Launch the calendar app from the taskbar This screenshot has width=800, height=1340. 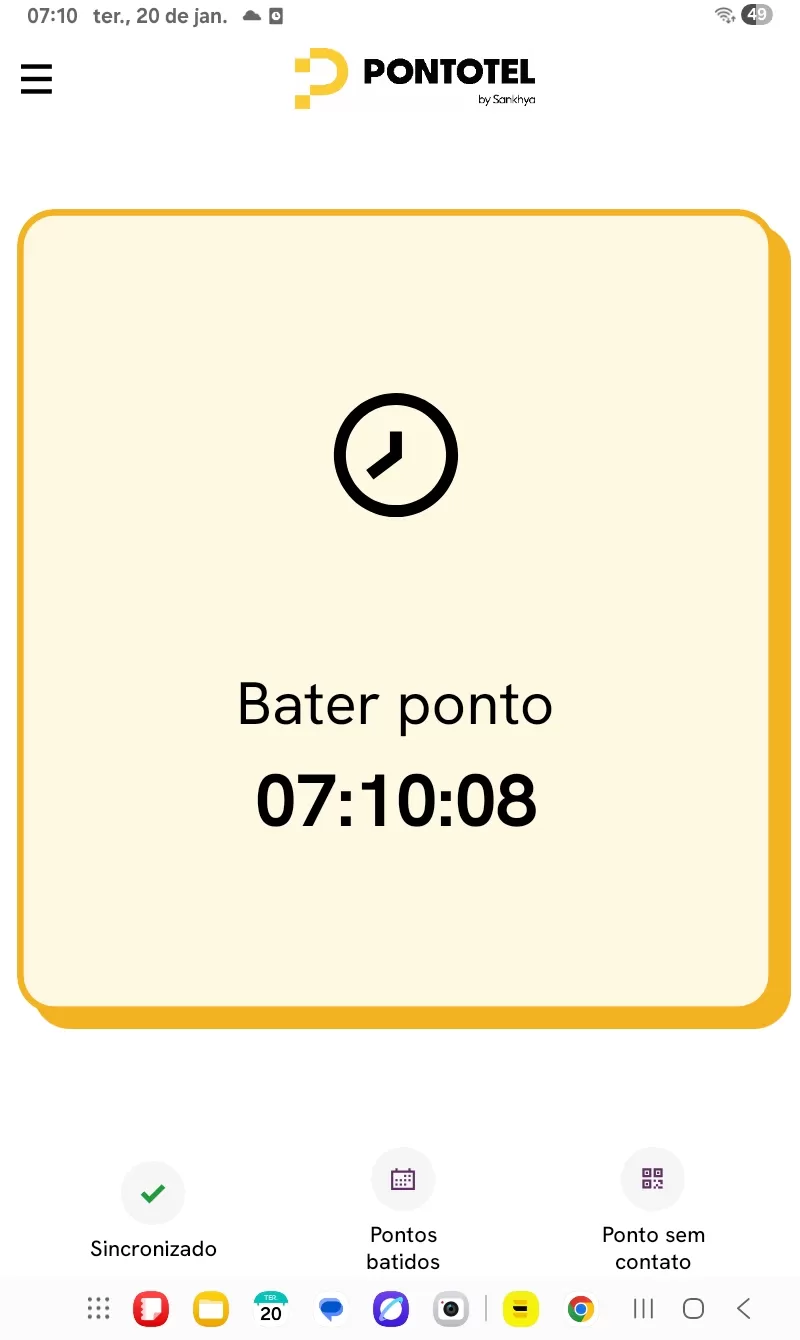coord(271,1308)
